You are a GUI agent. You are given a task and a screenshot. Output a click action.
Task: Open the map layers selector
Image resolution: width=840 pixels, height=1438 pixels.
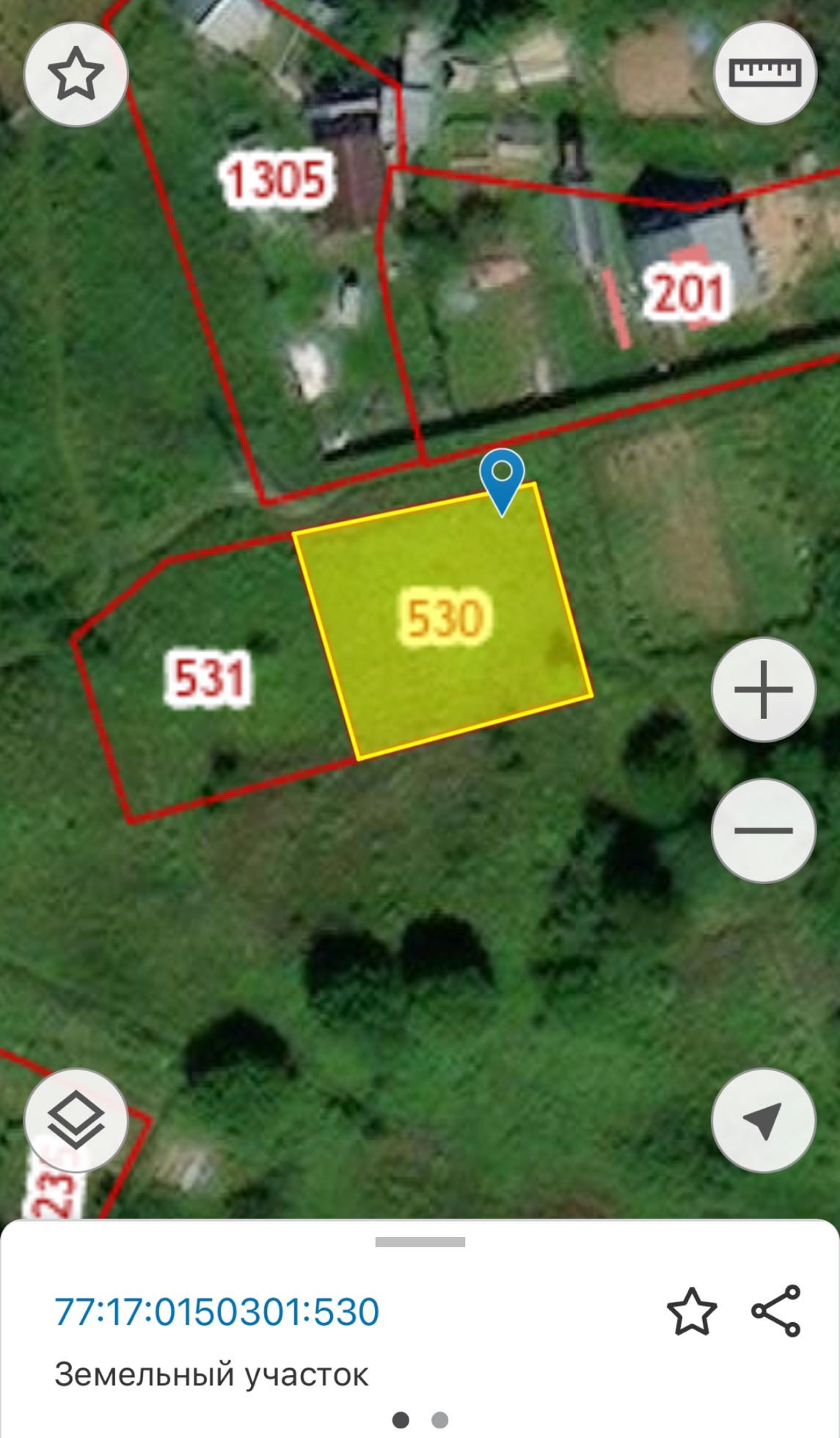tap(76, 1120)
